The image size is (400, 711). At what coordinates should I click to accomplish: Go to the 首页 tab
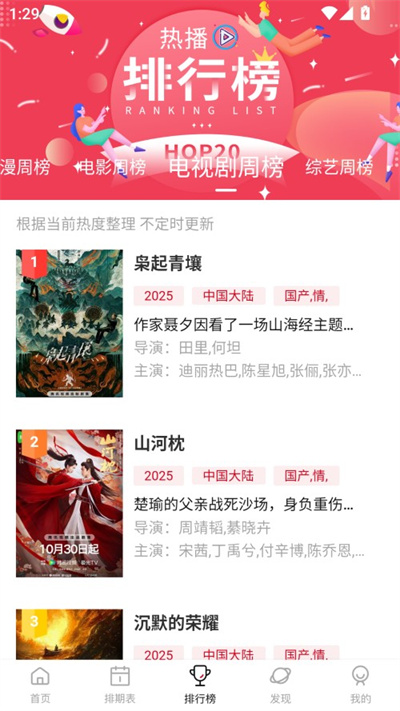coord(40,685)
